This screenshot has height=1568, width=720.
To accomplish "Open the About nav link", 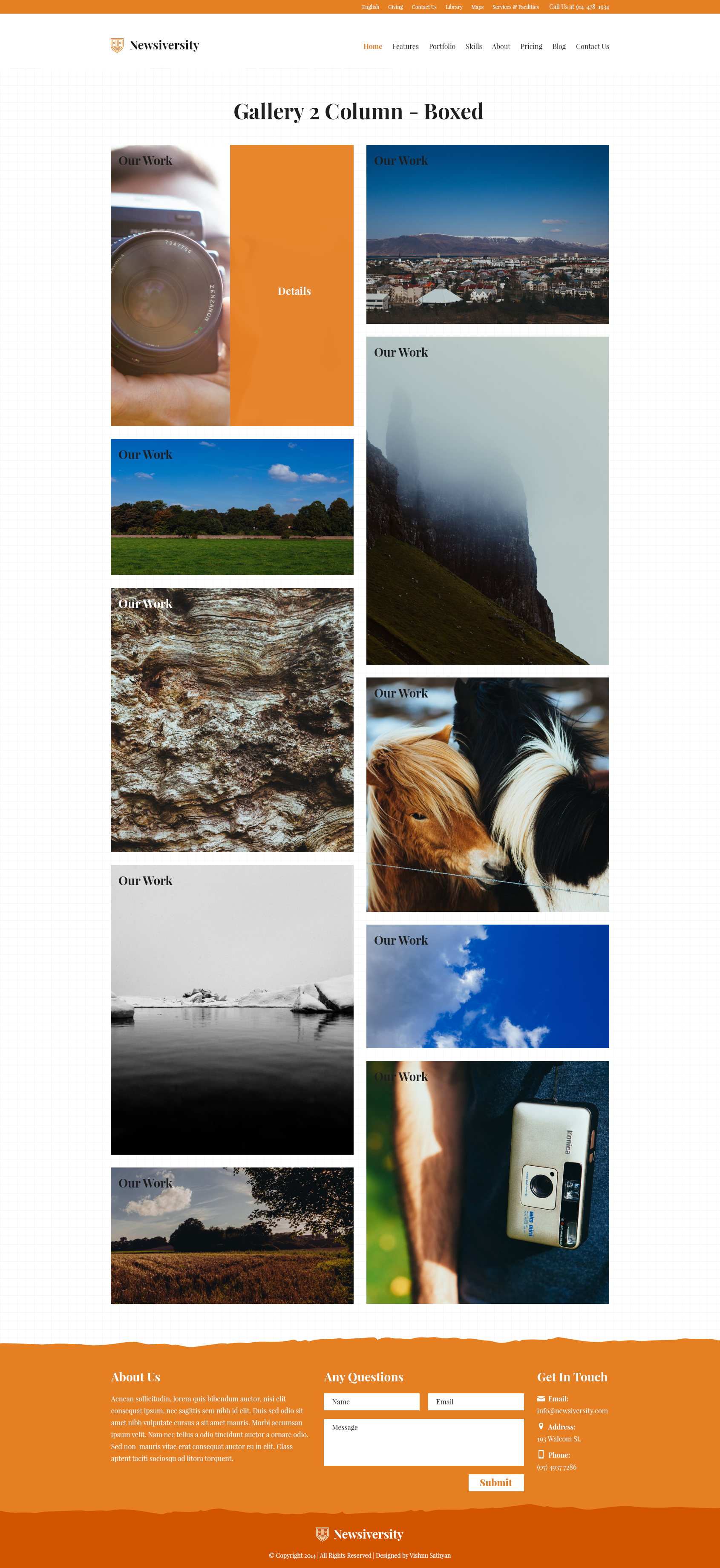I will pyautogui.click(x=501, y=47).
